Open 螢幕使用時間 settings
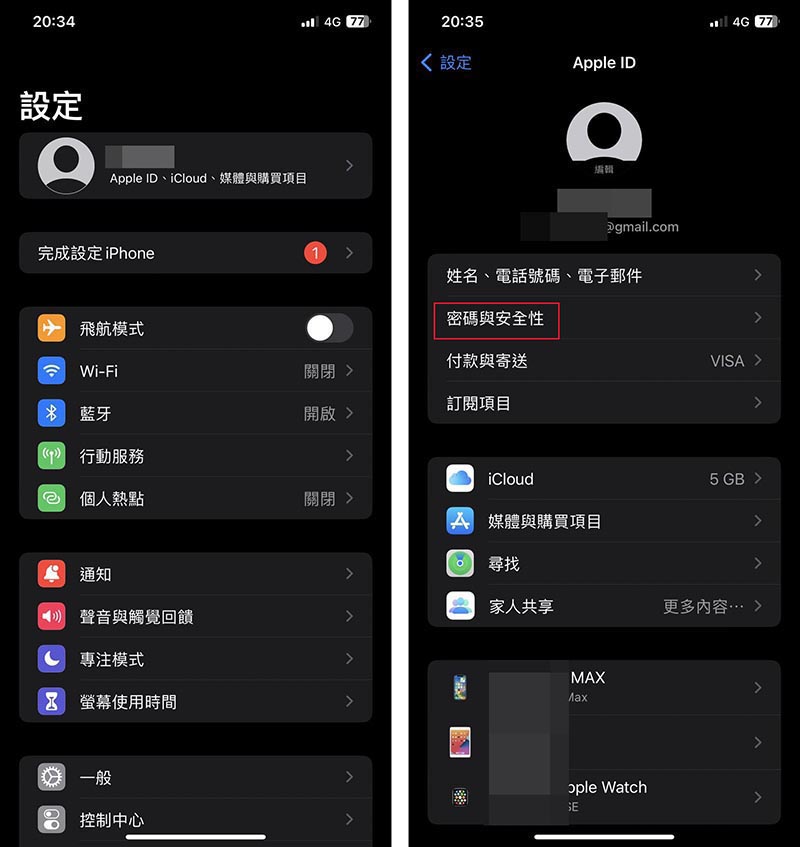Image resolution: width=800 pixels, height=847 pixels. (195, 702)
